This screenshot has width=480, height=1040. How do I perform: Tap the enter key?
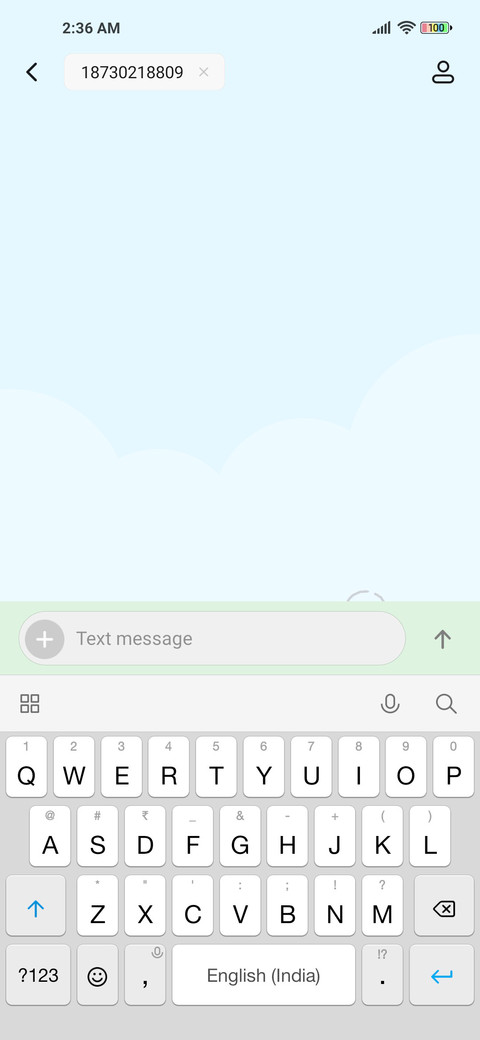click(442, 975)
